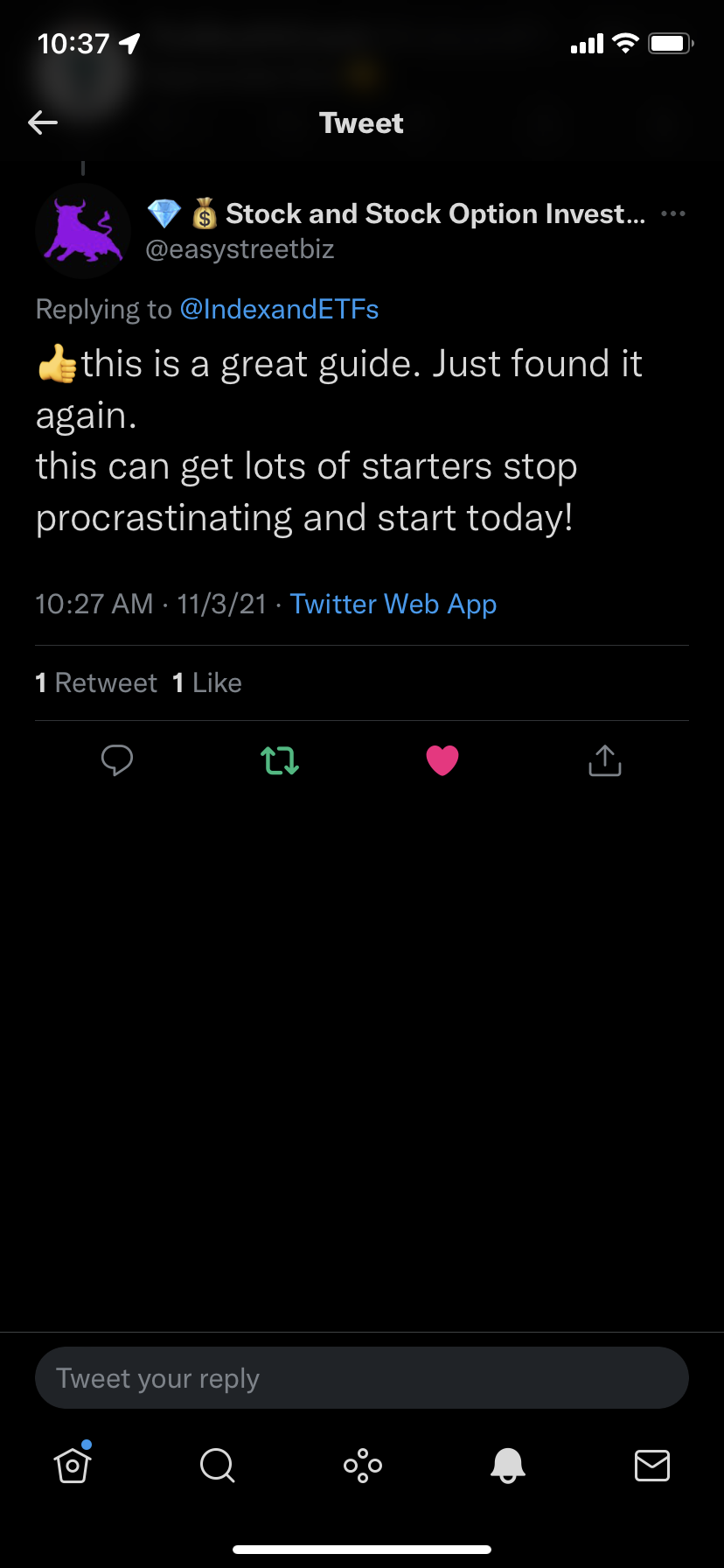
Task: Open the purple bull profile picture
Action: 83,231
